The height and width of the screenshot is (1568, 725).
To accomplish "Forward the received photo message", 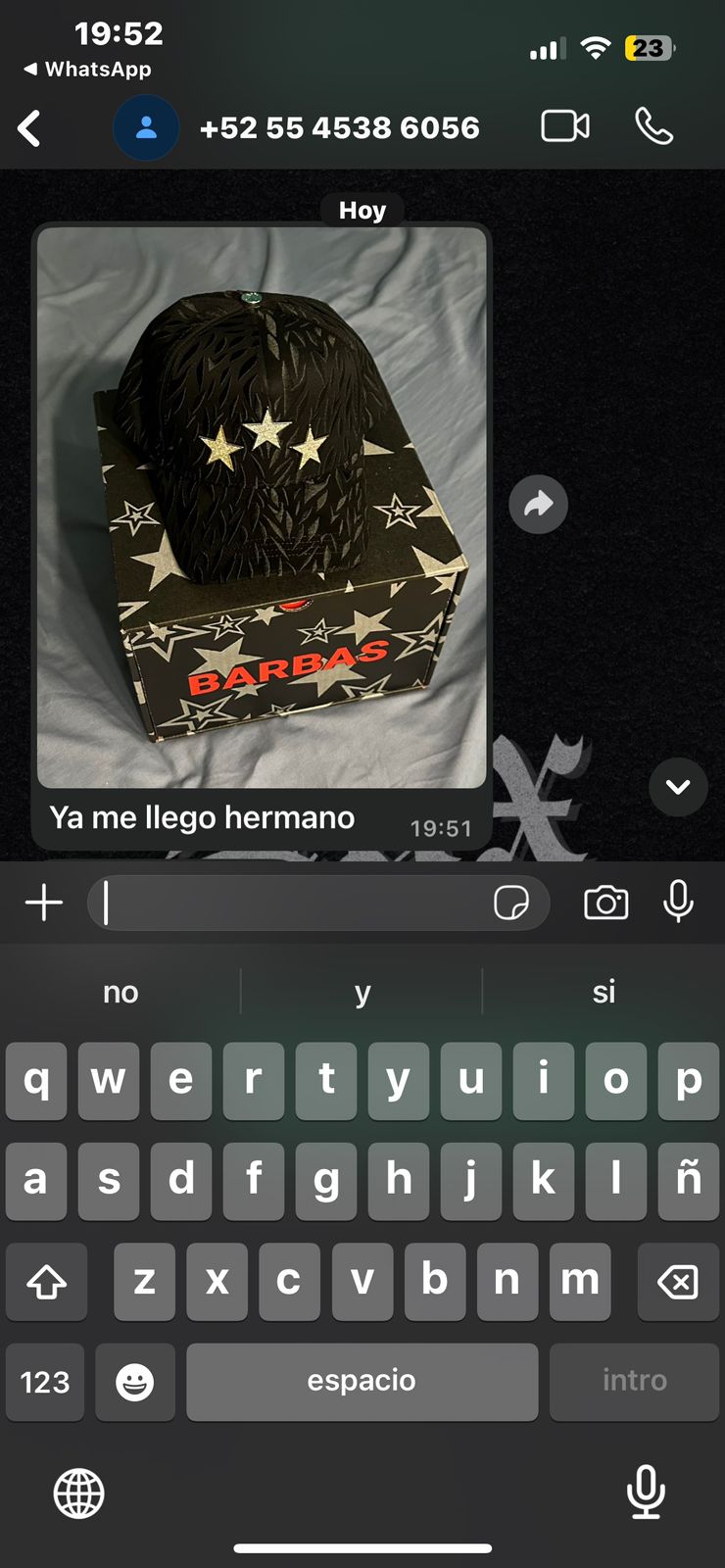I will pyautogui.click(x=538, y=505).
